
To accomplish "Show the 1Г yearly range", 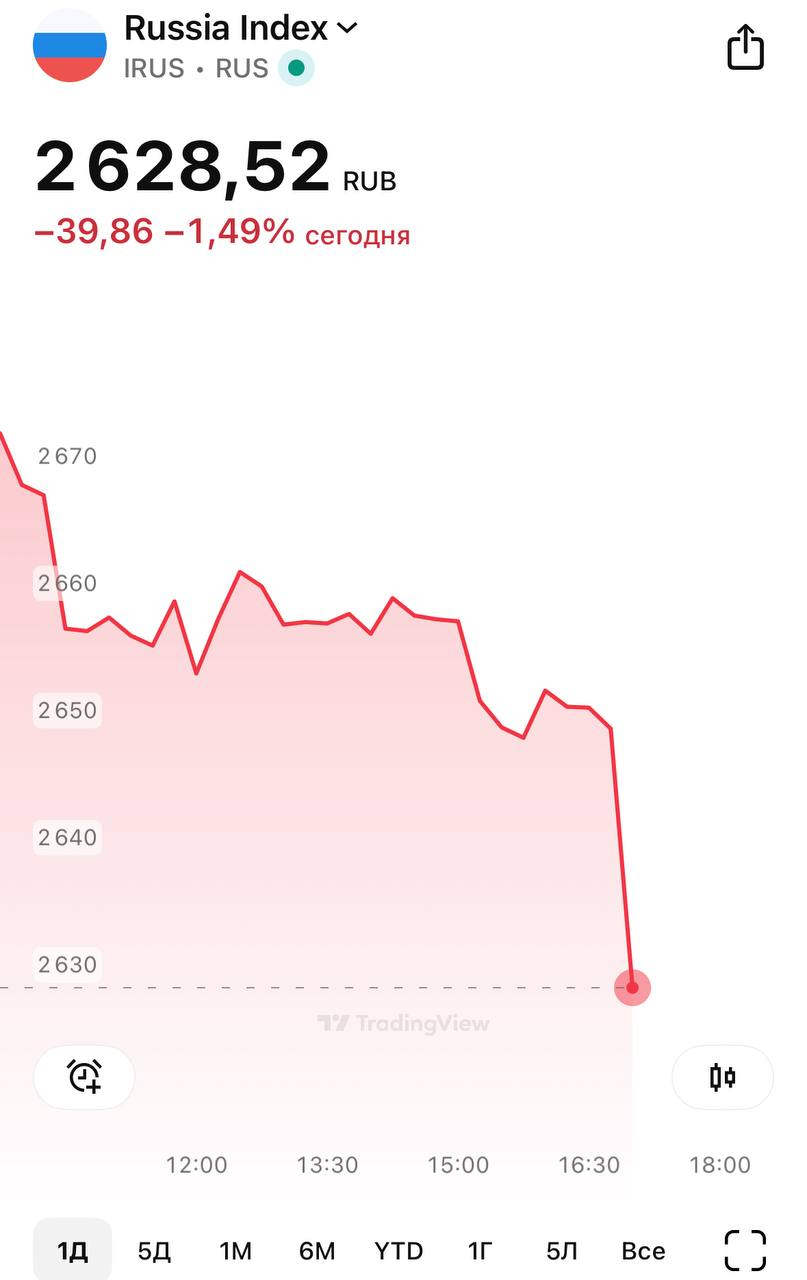I will pos(481,1250).
